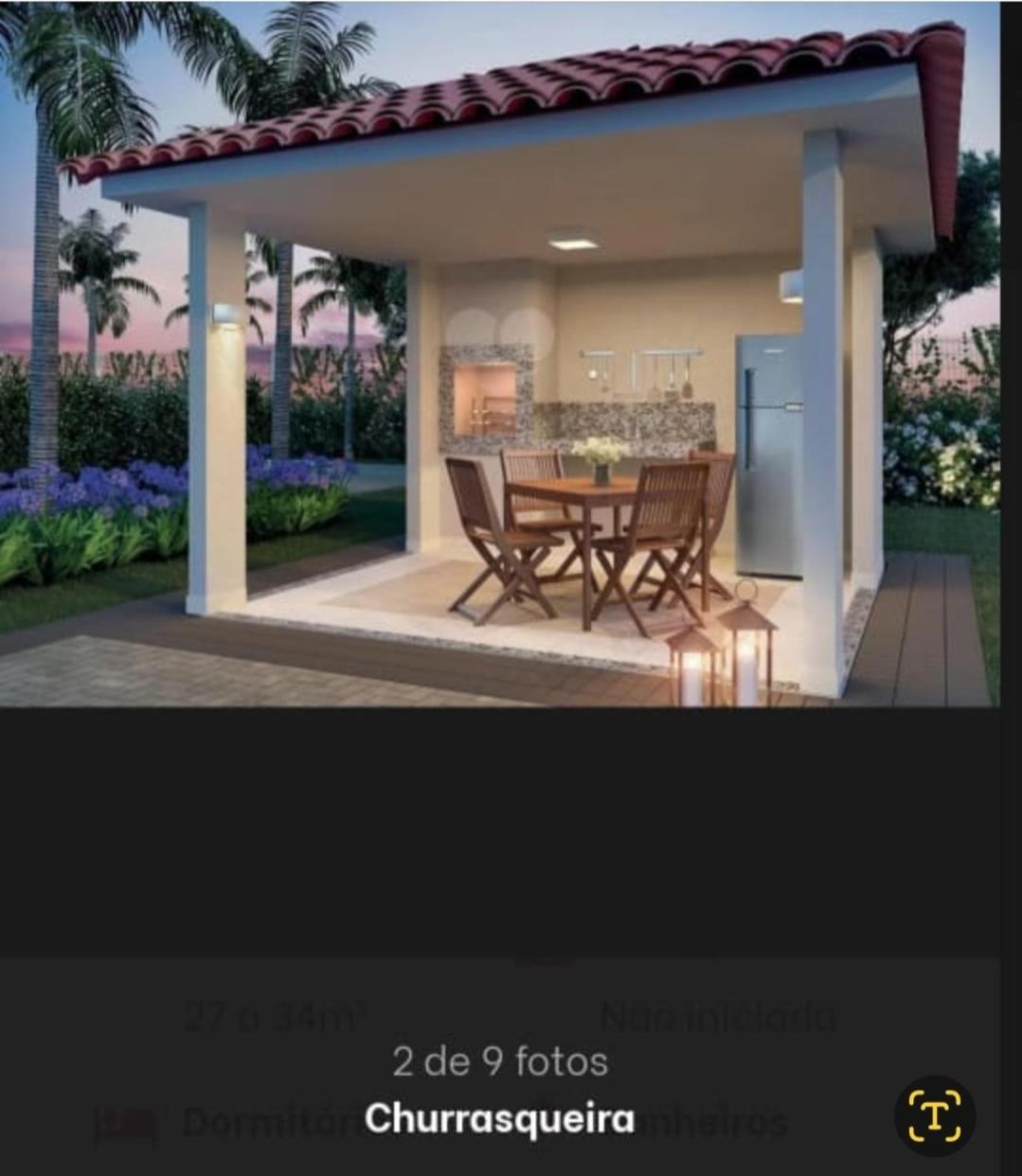Tap the text recognition scan icon
Screen dimensions: 1022x1176
934,1114
